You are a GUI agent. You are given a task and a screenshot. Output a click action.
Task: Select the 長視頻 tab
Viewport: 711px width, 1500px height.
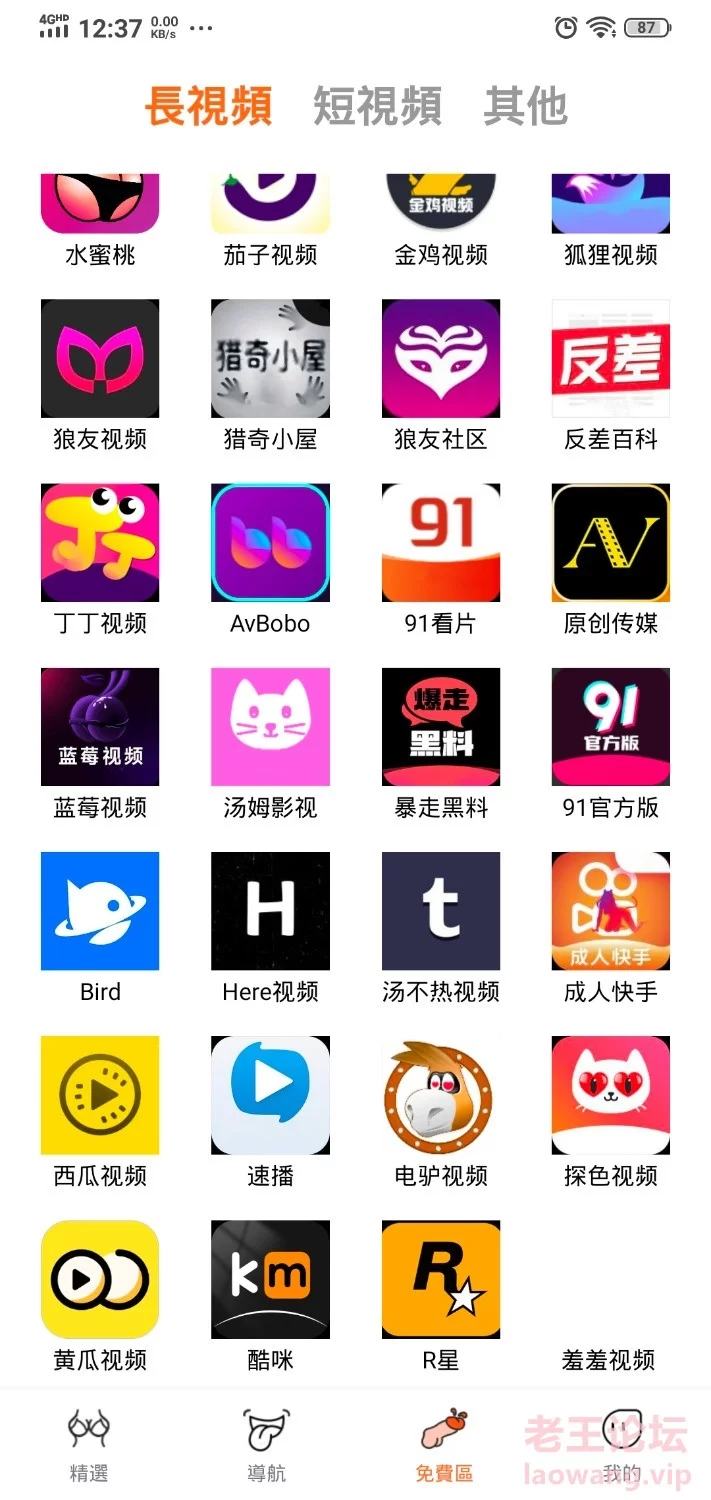pos(208,106)
